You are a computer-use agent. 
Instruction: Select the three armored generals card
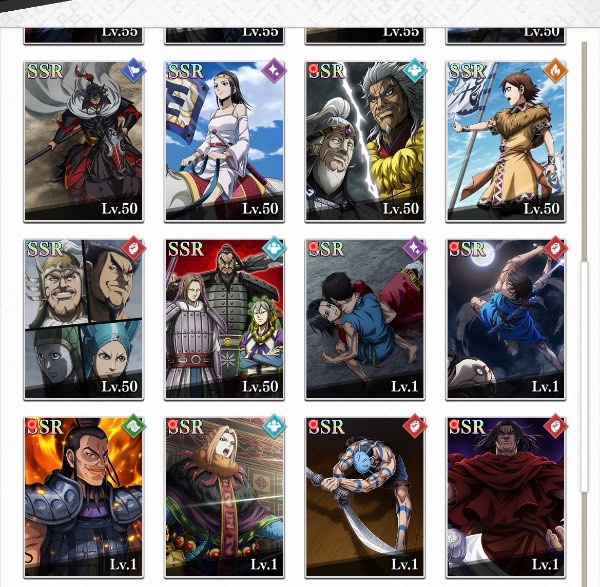click(x=224, y=318)
